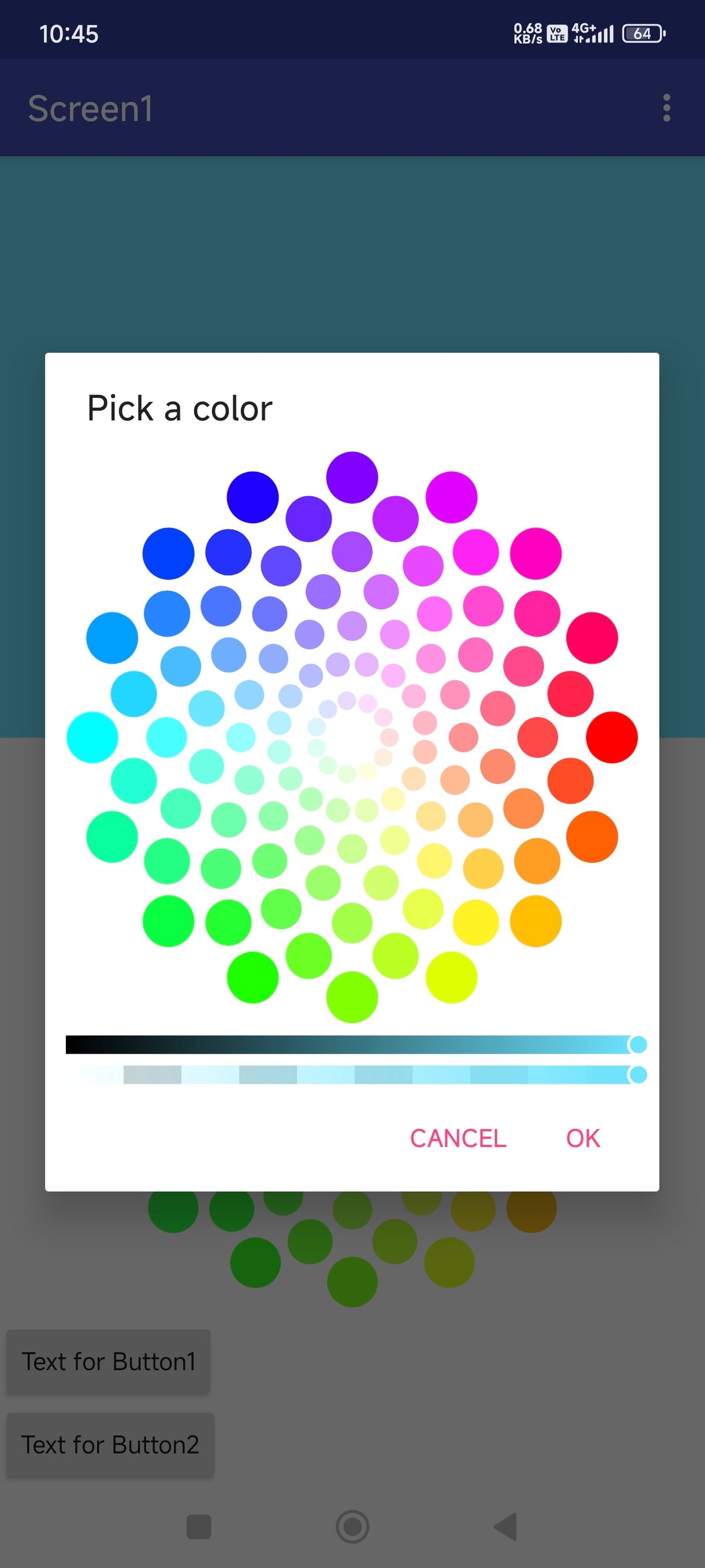Choose the violet swatch at top of wheel

click(351, 477)
